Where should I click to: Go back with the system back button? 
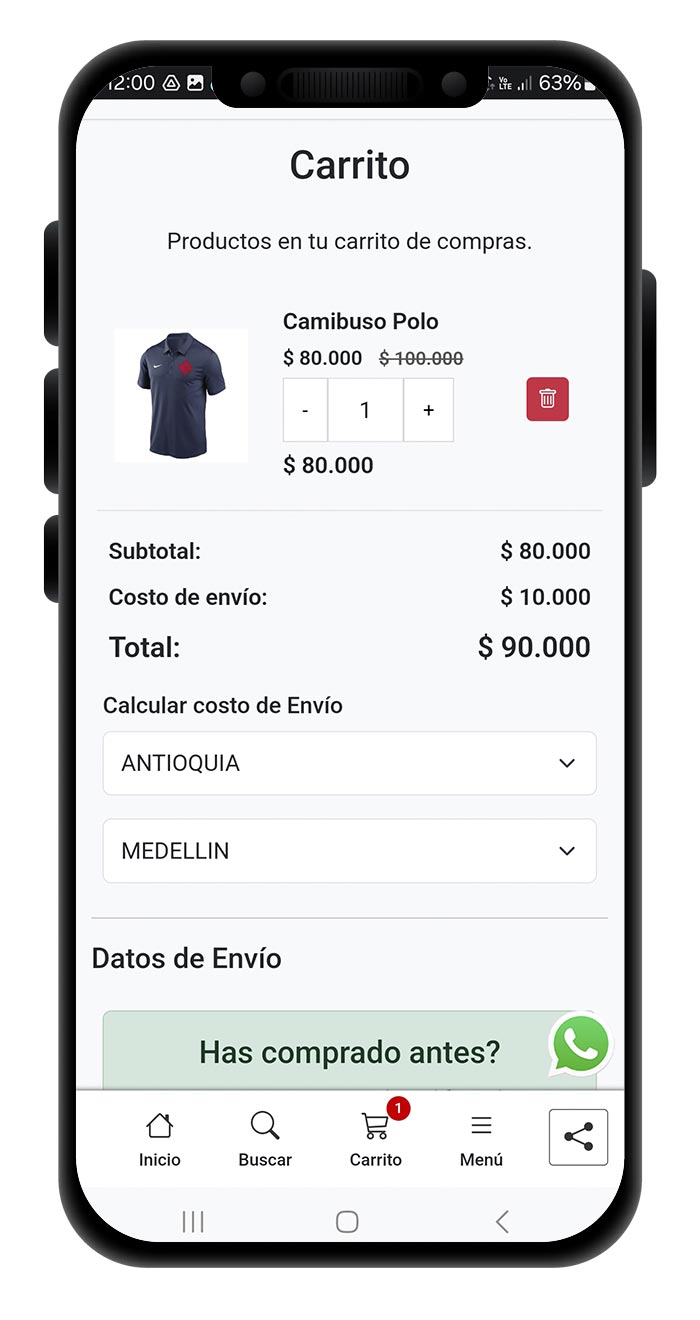(502, 1221)
